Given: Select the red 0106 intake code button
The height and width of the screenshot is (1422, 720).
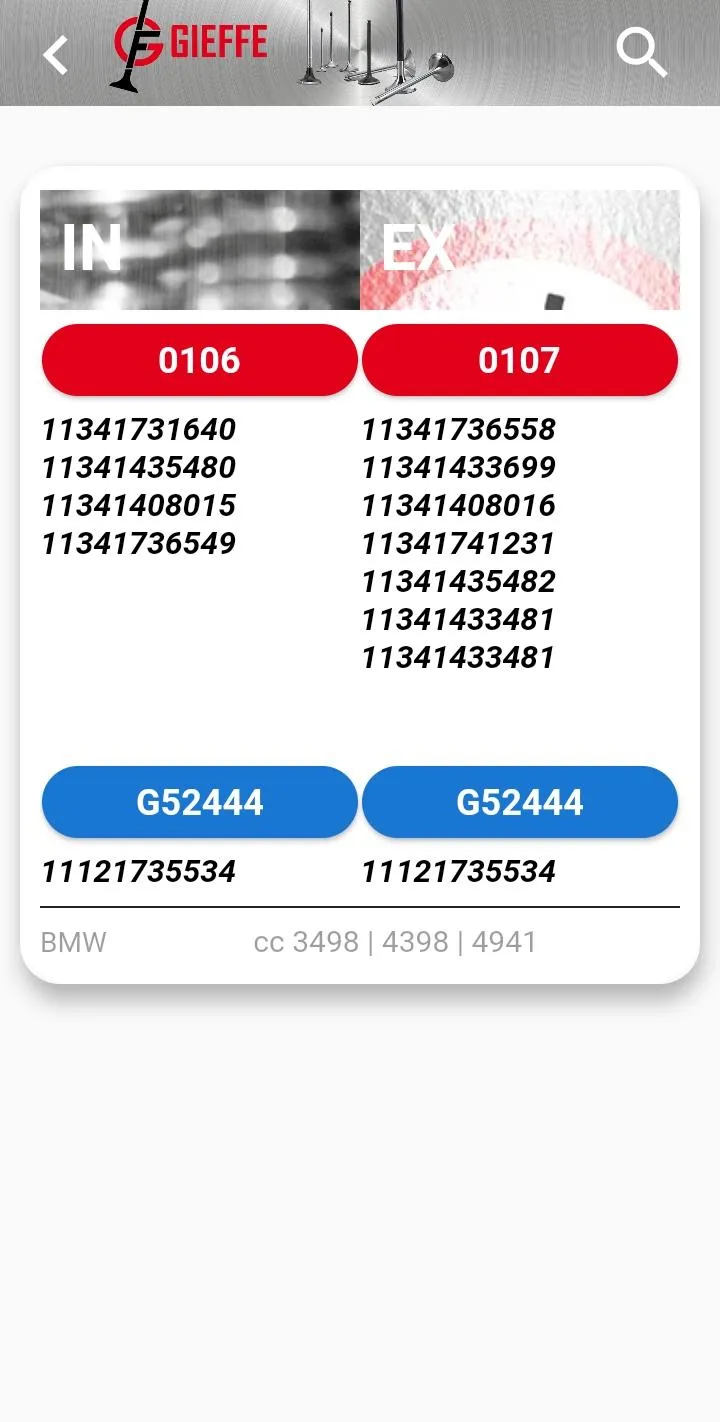Looking at the screenshot, I should [199, 359].
